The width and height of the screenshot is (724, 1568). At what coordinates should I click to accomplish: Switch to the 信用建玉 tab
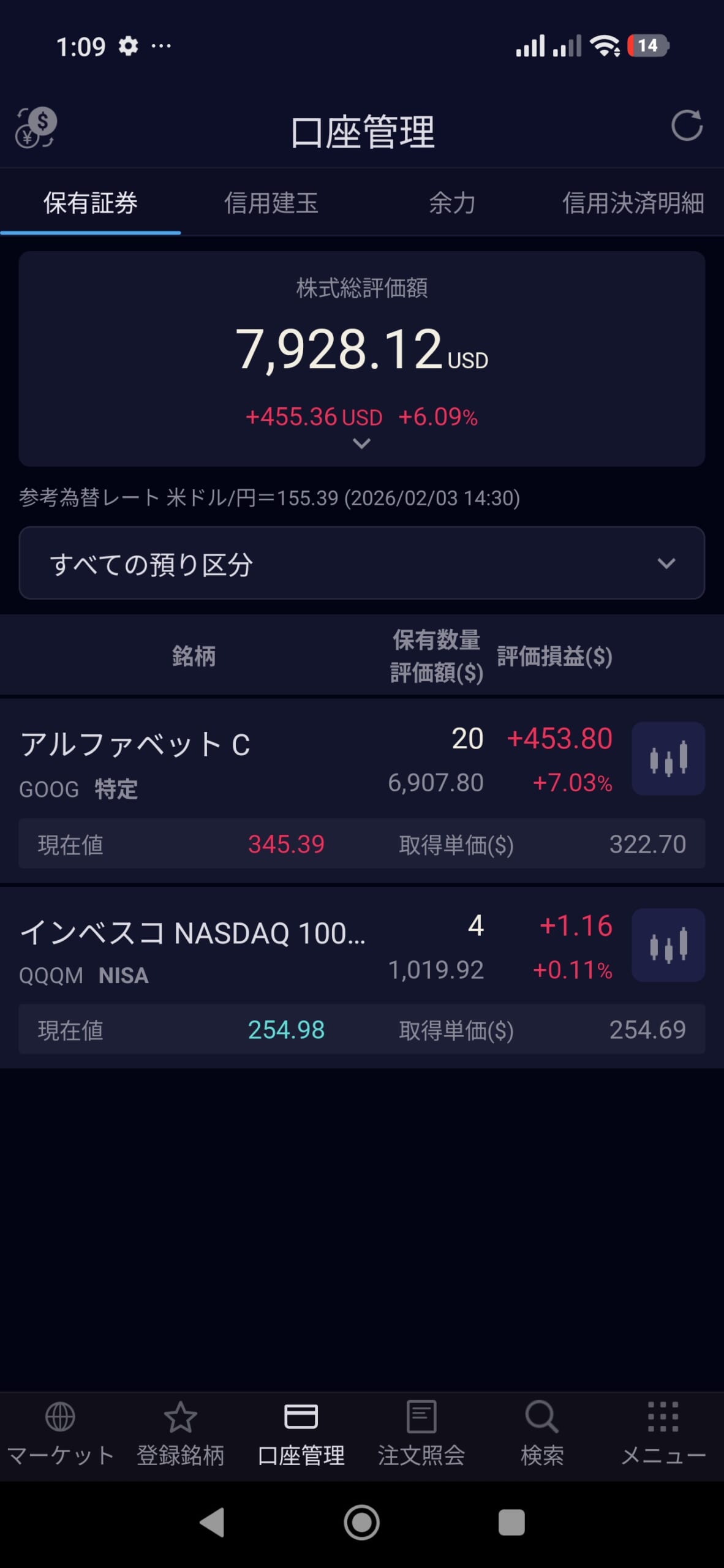271,203
